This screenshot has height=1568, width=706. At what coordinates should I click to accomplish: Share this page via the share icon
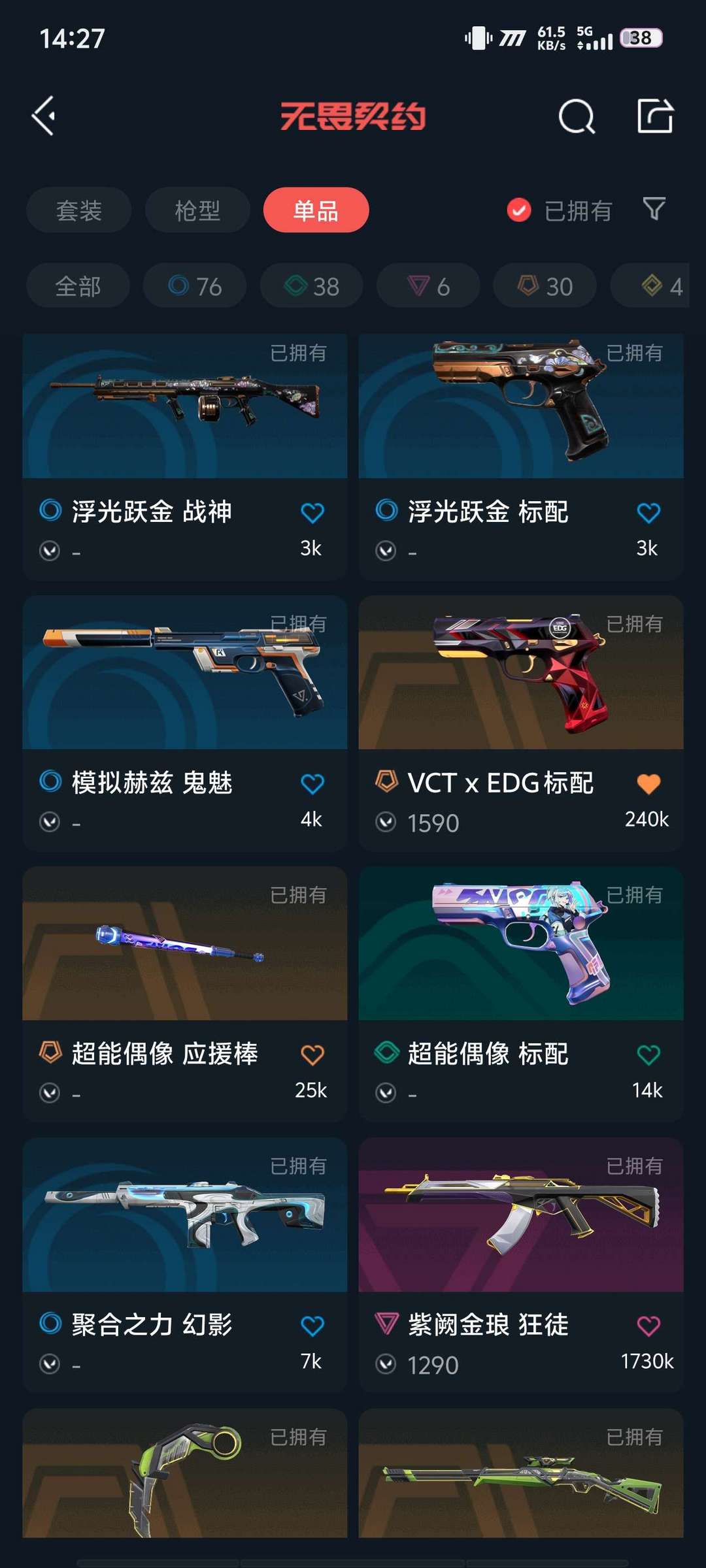[x=655, y=116]
